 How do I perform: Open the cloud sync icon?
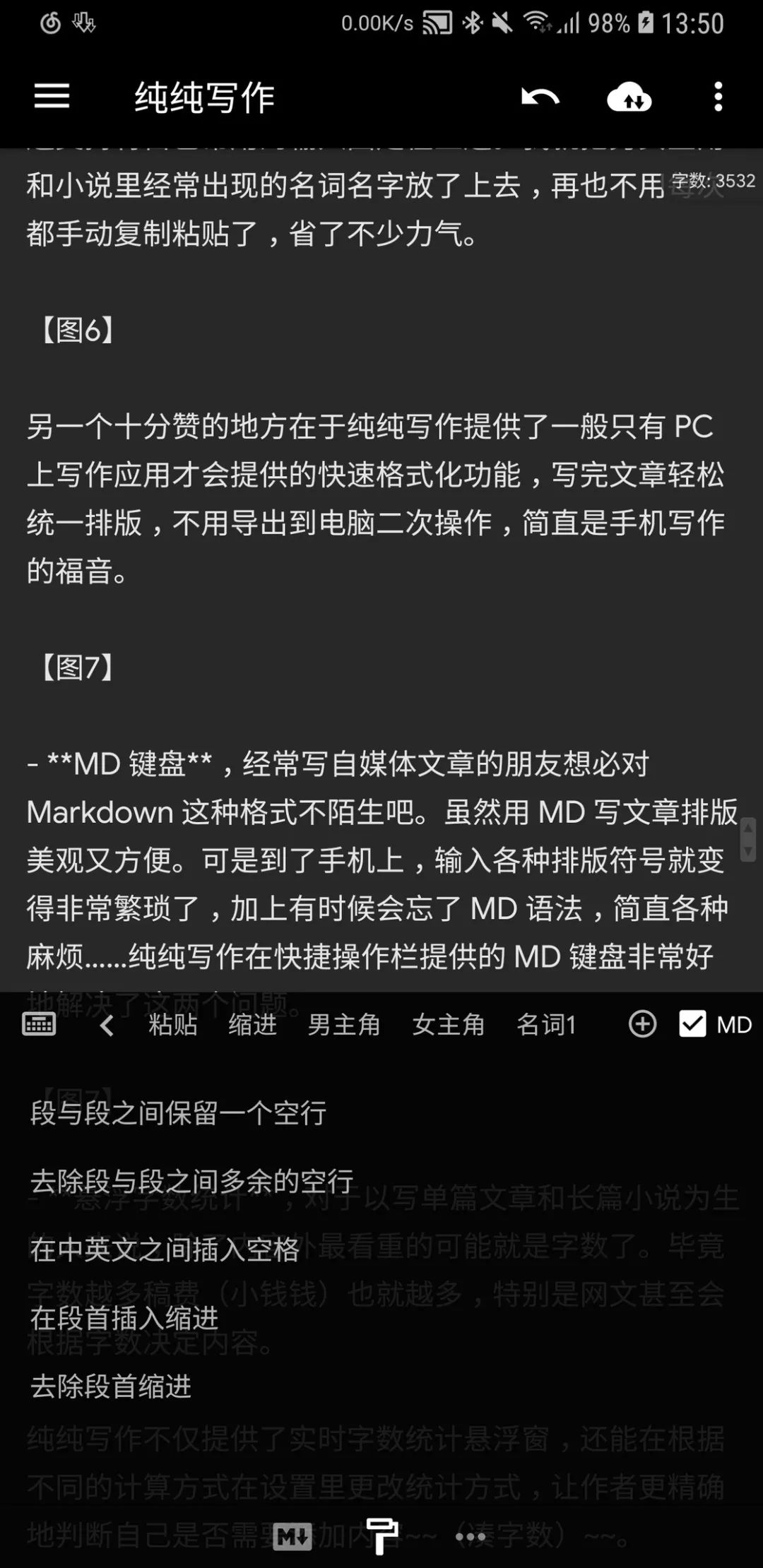click(629, 97)
